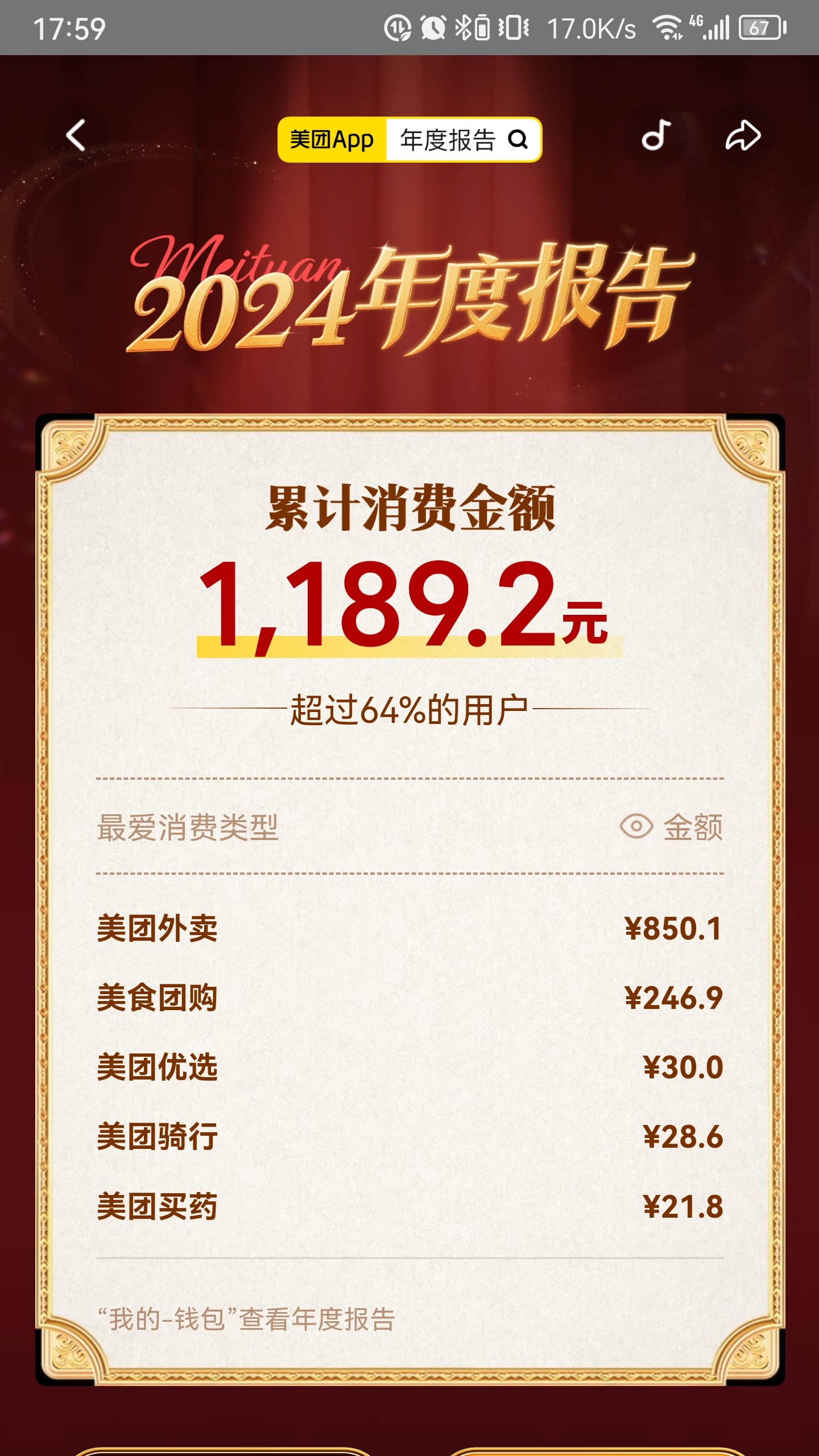Screen dimensions: 819x1456
Task: Toggle the background music icon
Action: (656, 135)
